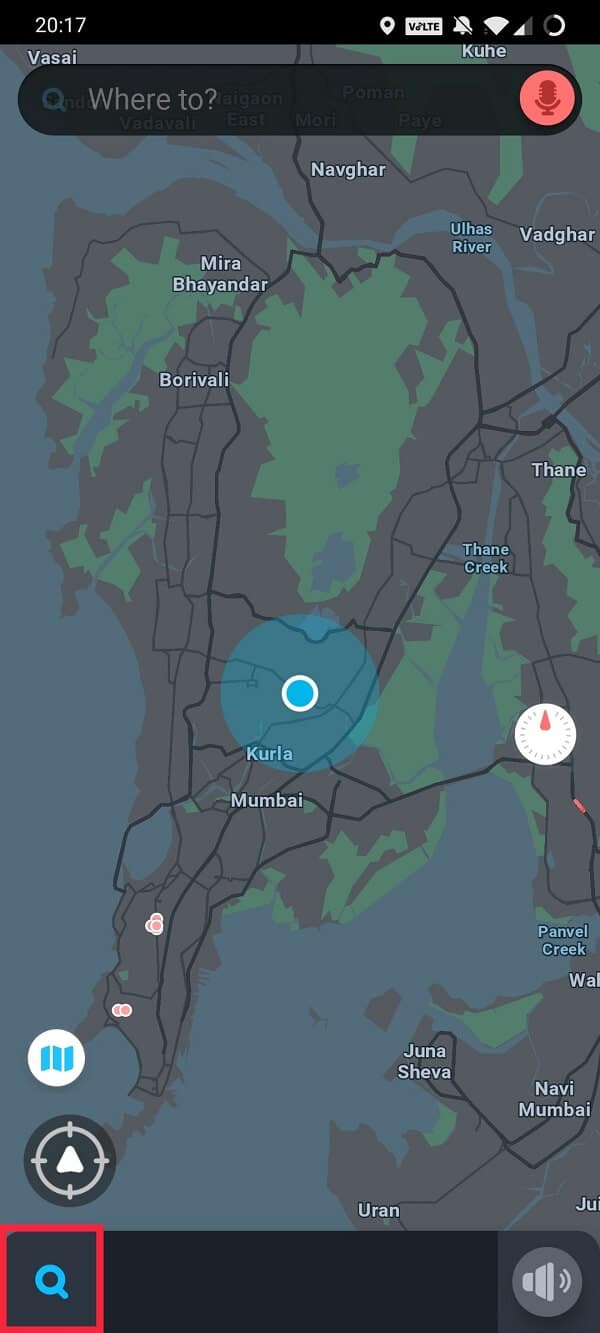Start voice search with the red microphone
Image resolution: width=600 pixels, height=1333 pixels.
[x=547, y=99]
